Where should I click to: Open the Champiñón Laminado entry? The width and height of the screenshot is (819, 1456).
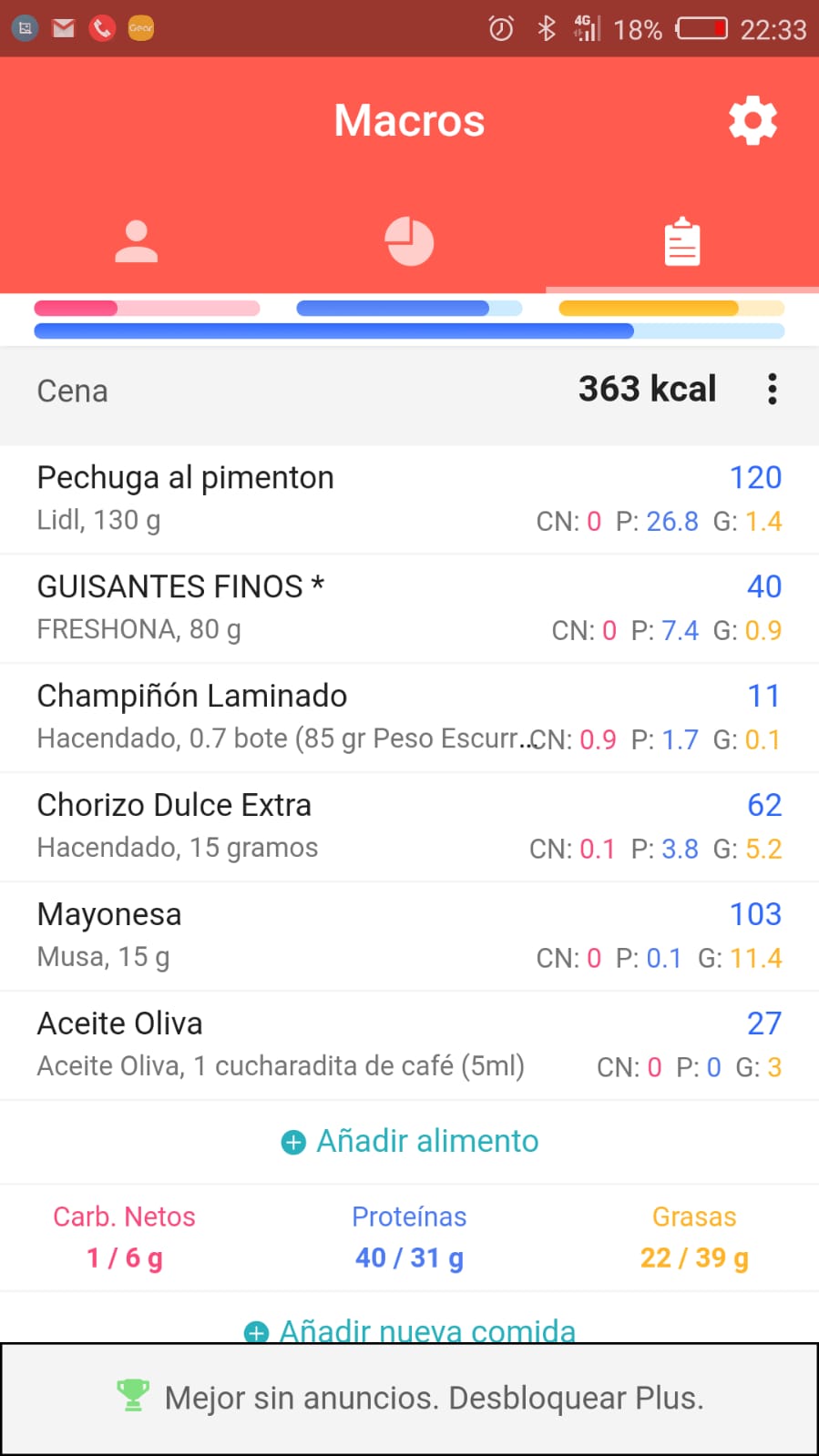pos(409,718)
